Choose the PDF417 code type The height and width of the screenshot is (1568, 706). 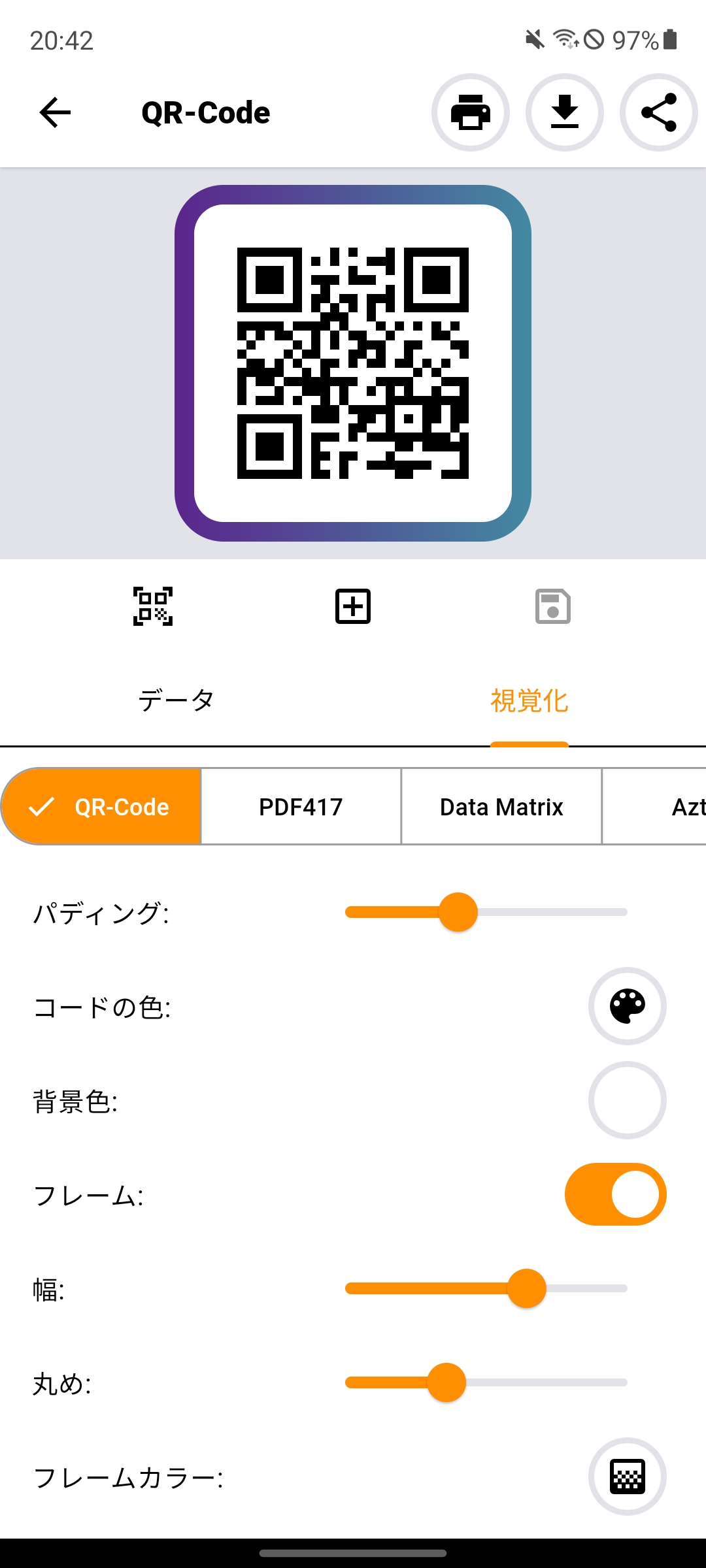(x=301, y=807)
